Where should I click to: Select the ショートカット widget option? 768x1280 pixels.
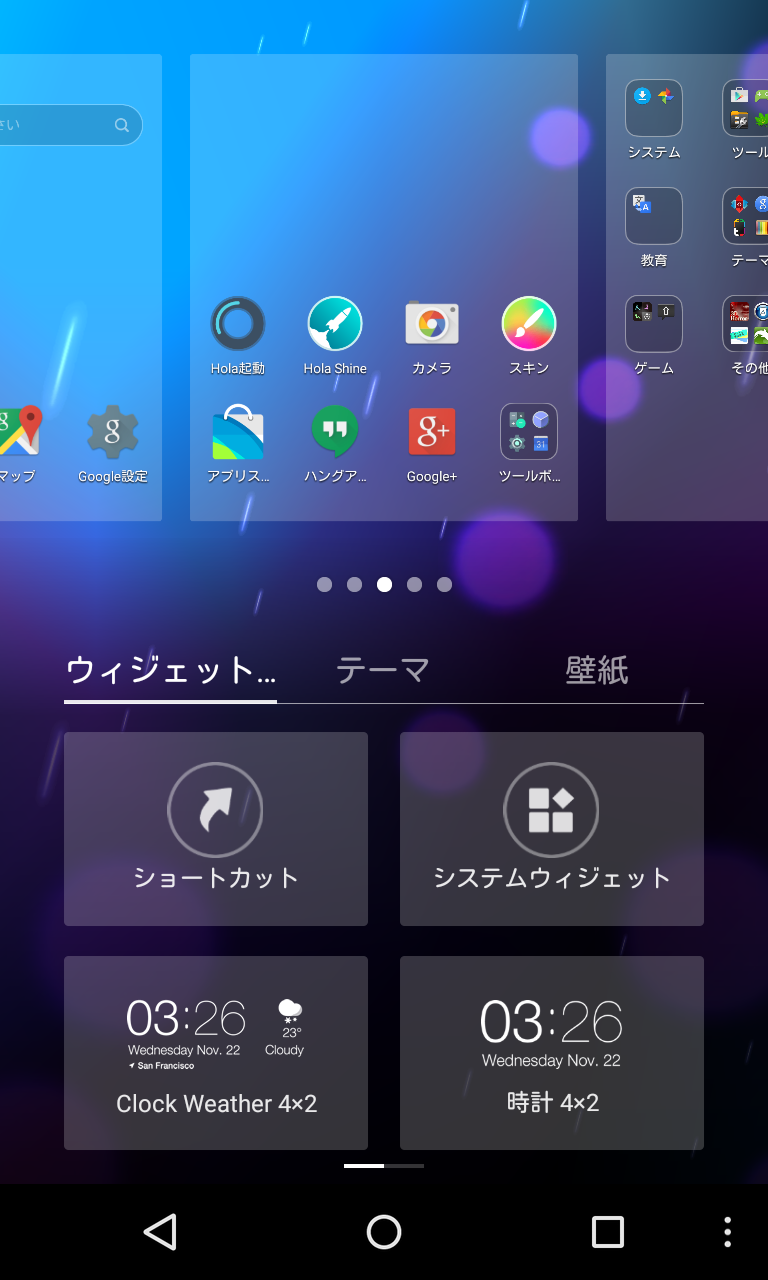[x=215, y=828]
